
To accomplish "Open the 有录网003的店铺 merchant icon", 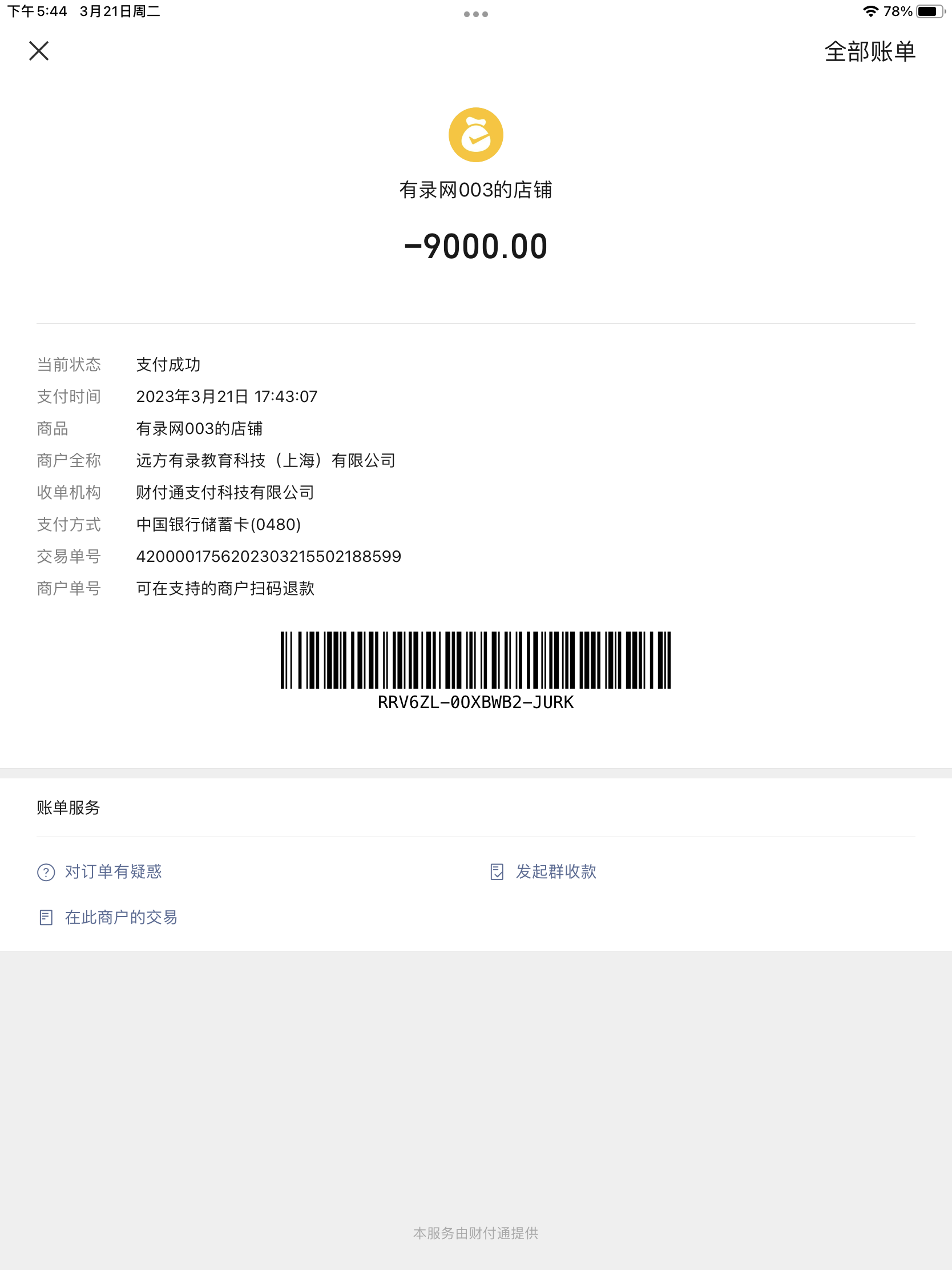I will (x=475, y=135).
